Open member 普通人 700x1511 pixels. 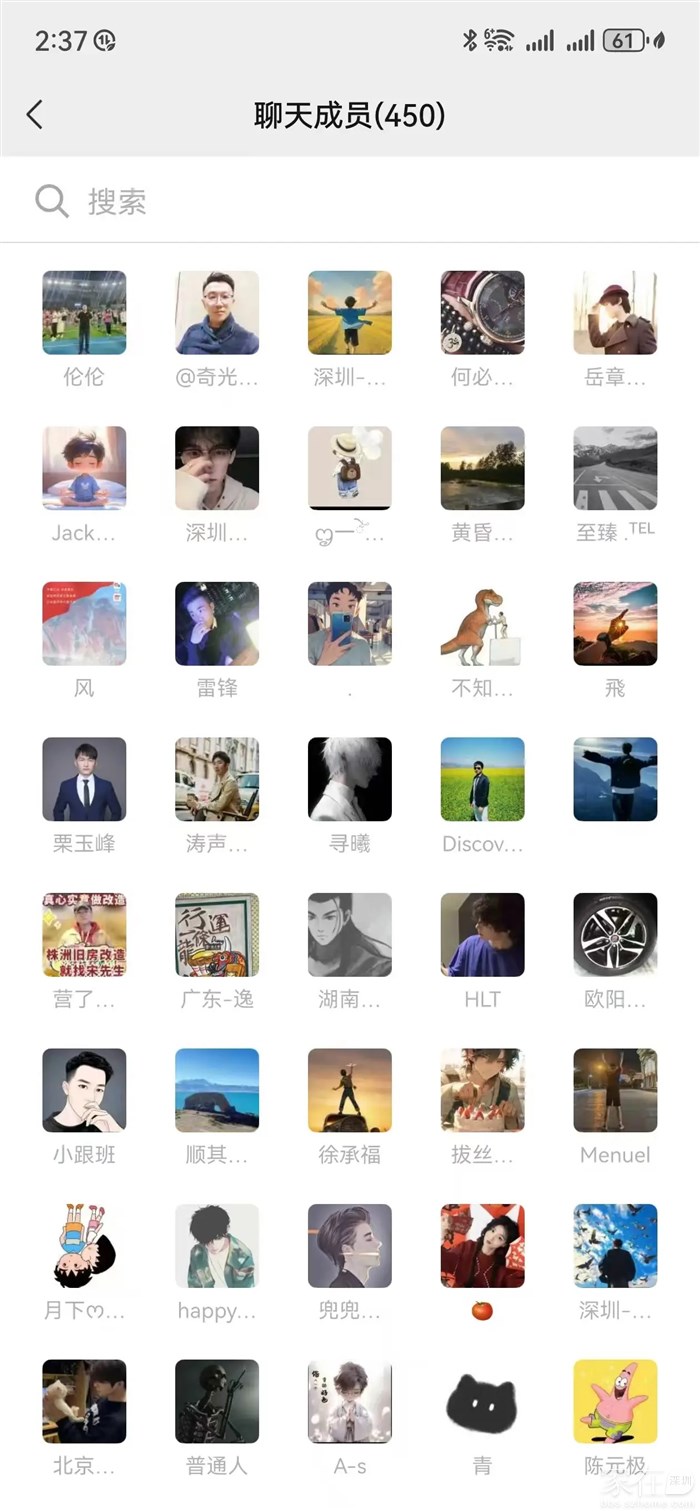click(217, 1402)
